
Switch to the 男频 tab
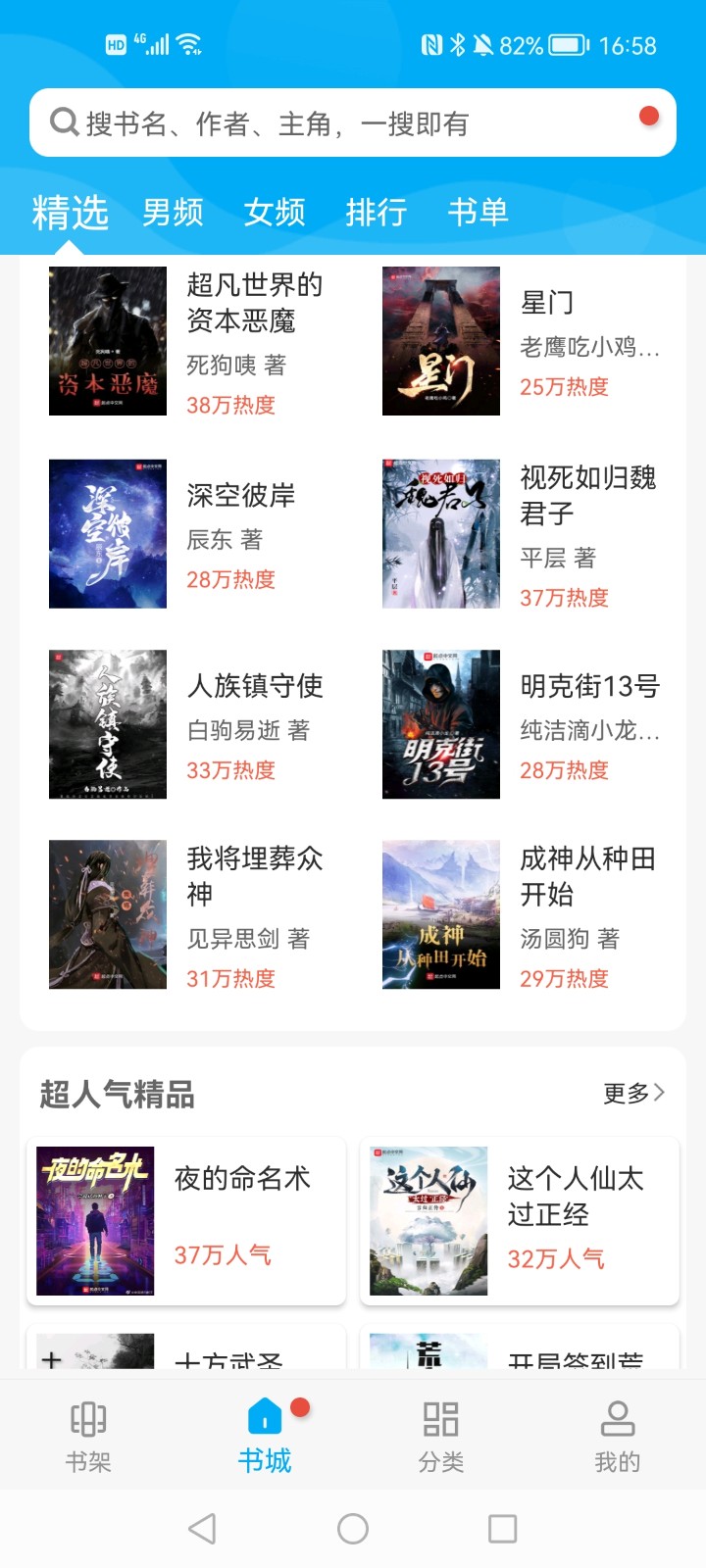[173, 212]
